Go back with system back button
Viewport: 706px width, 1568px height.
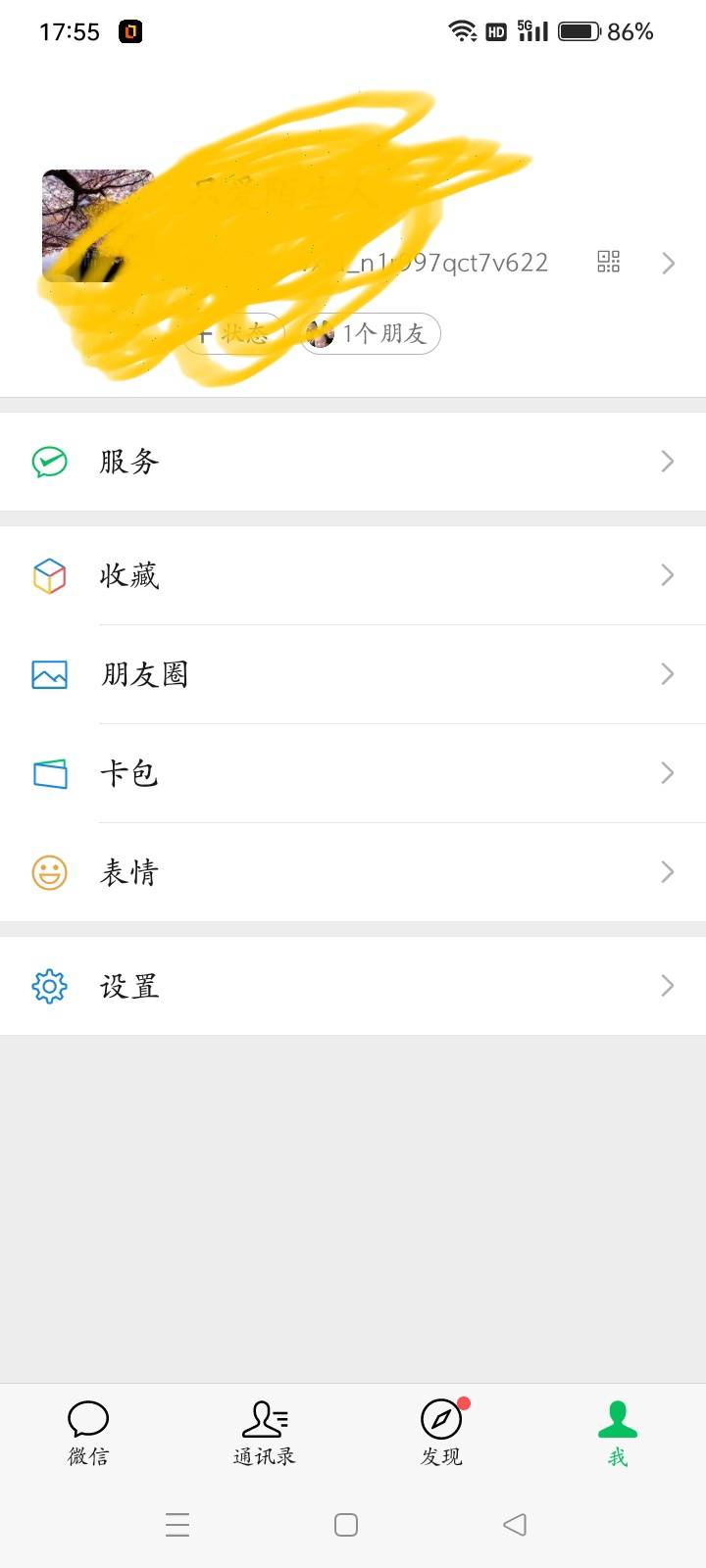coord(515,1524)
